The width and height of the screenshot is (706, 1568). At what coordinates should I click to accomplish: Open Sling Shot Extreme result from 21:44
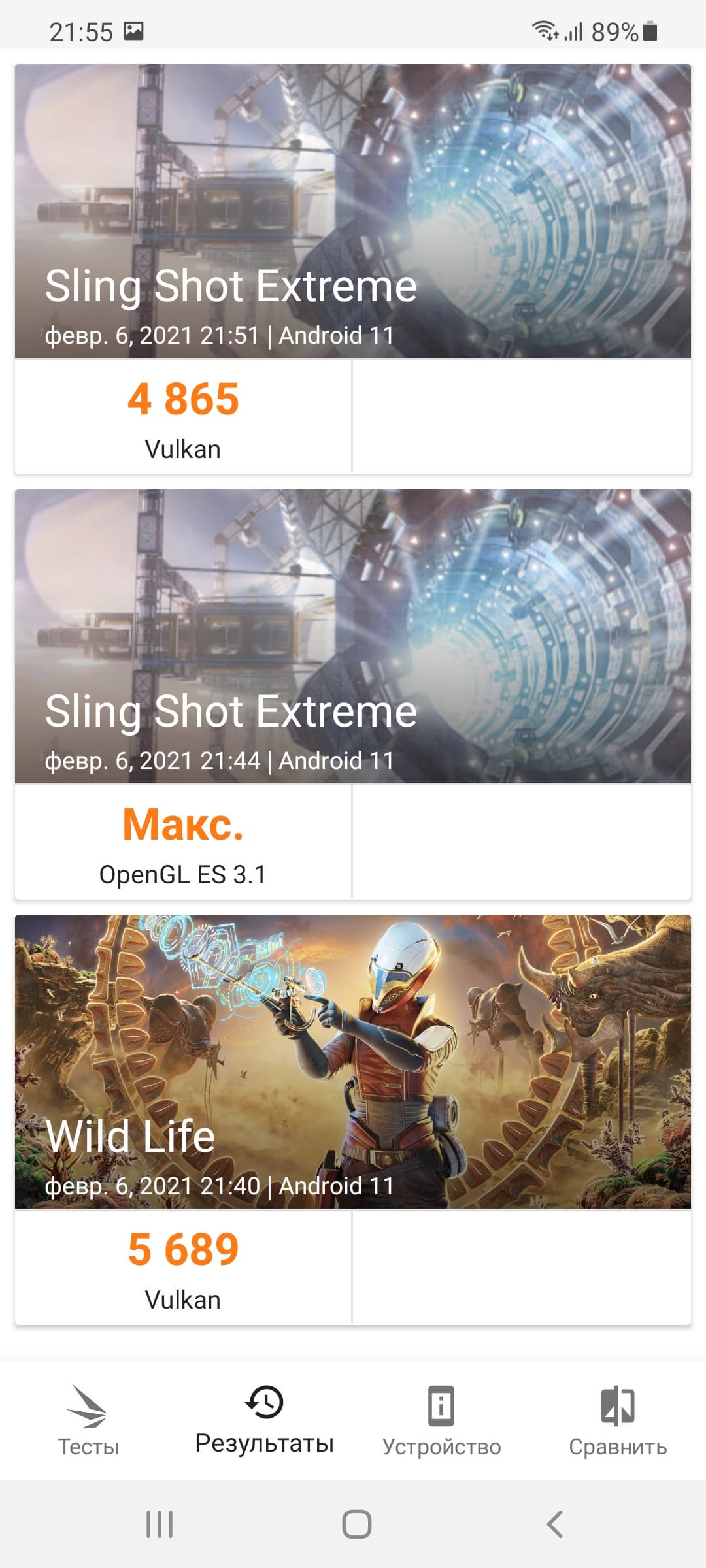tap(353, 693)
